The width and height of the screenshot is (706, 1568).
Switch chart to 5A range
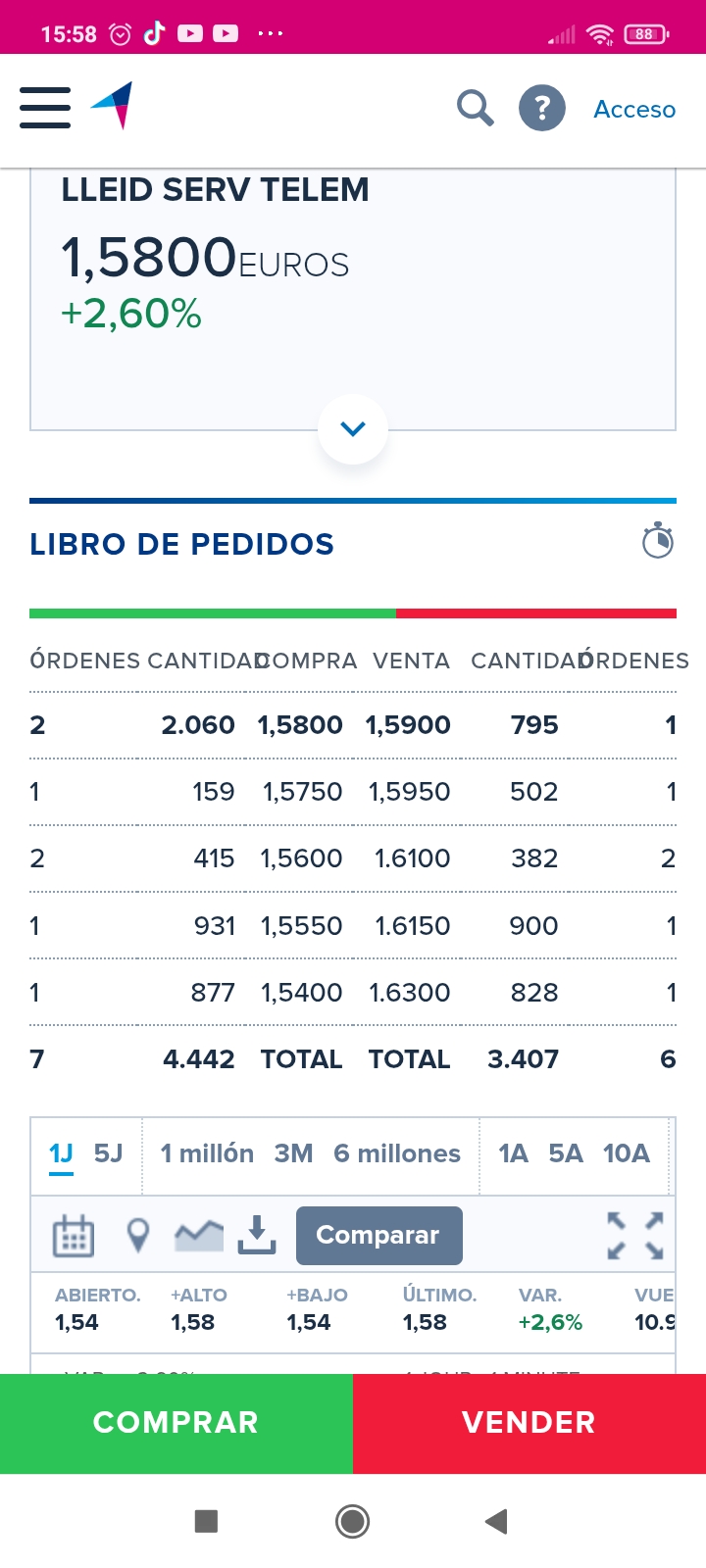coord(566,1153)
